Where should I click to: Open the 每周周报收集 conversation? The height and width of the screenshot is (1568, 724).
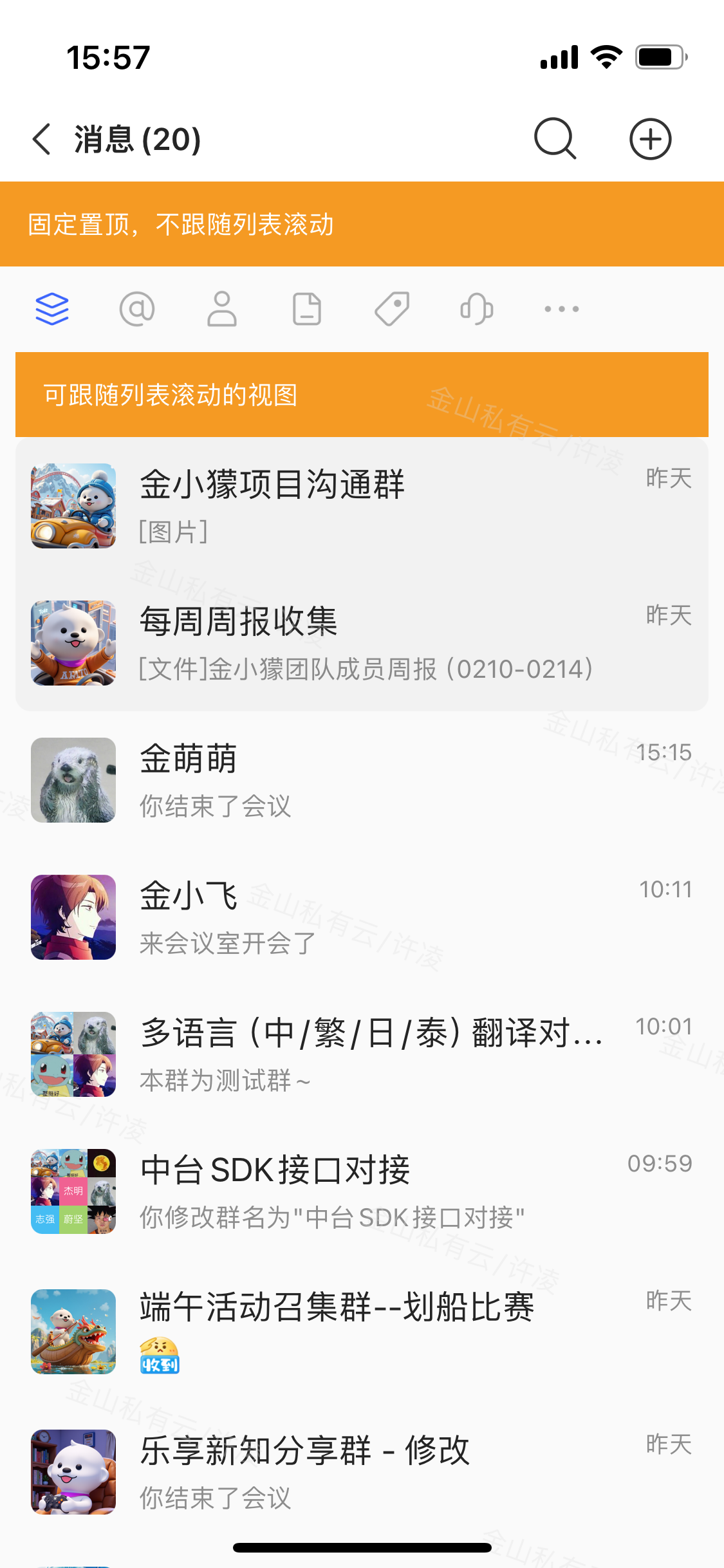click(x=362, y=643)
